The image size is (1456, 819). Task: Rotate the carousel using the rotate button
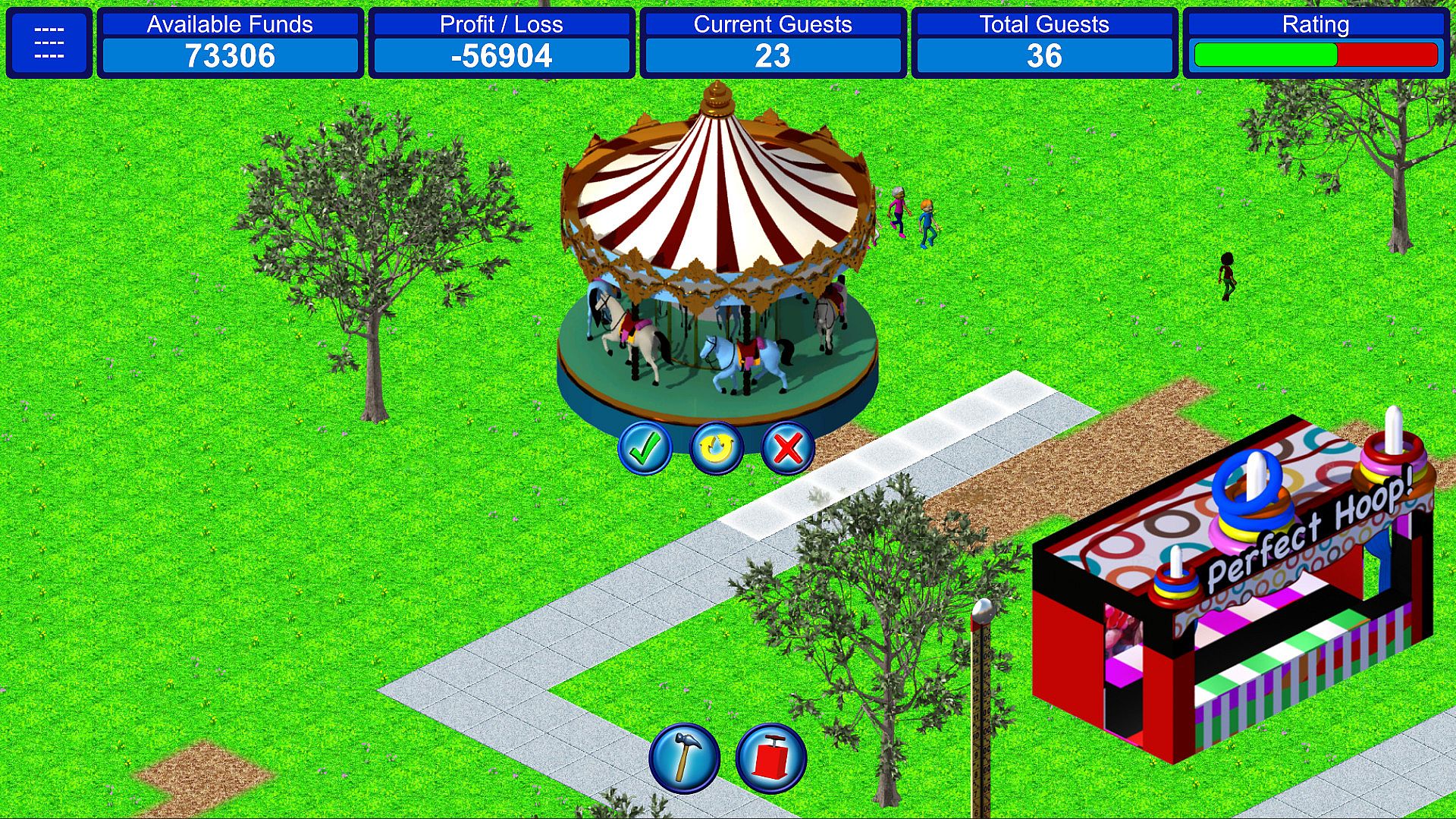tap(716, 448)
